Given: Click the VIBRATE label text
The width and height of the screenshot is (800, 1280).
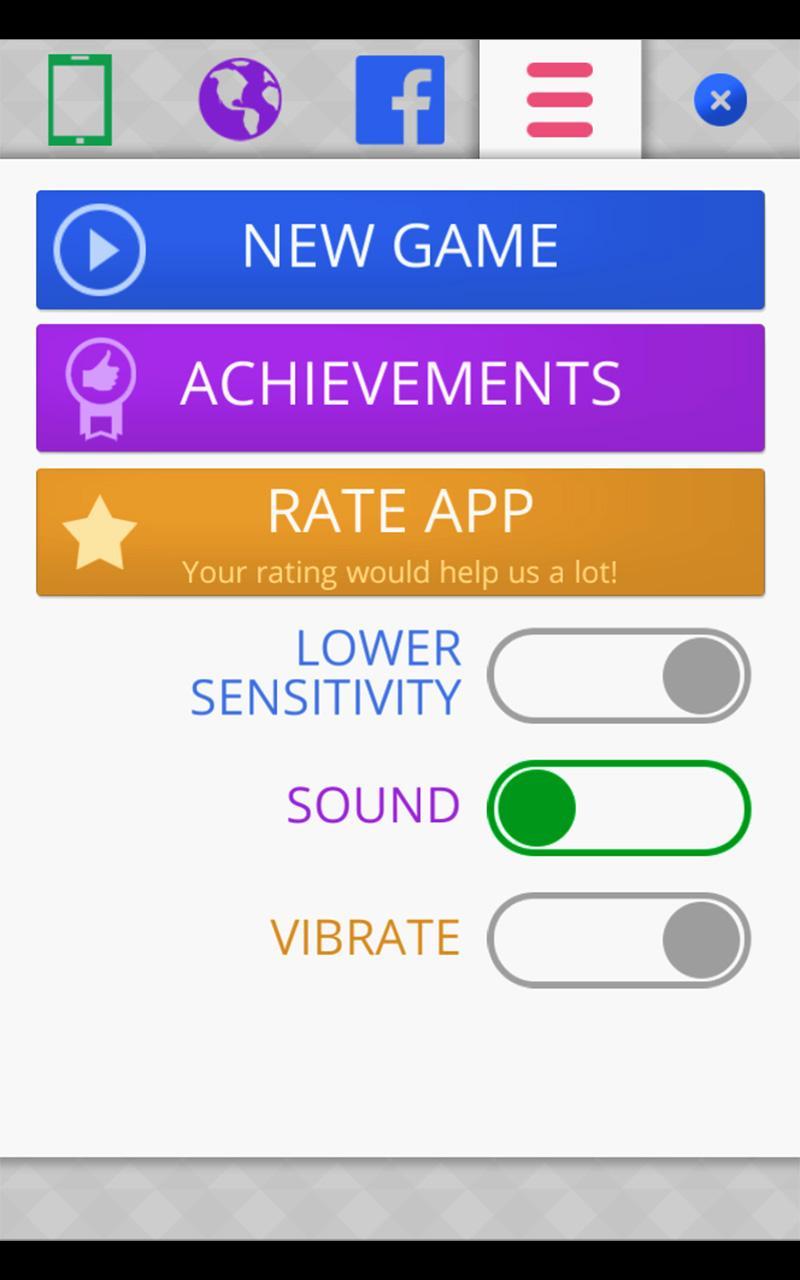Looking at the screenshot, I should [x=367, y=938].
